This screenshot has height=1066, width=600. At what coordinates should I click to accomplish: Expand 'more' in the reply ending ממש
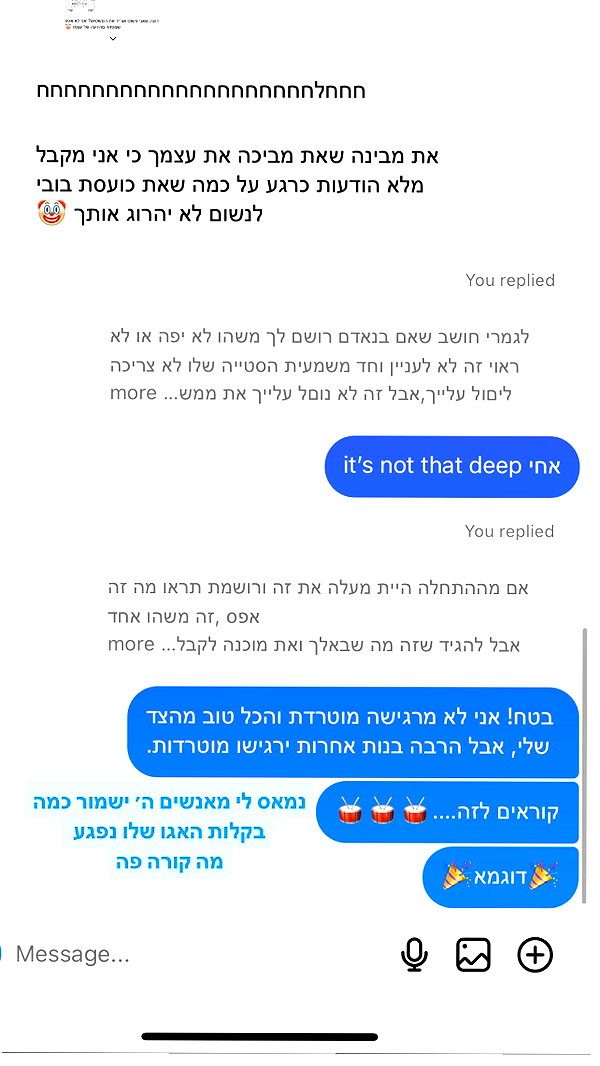[133, 393]
